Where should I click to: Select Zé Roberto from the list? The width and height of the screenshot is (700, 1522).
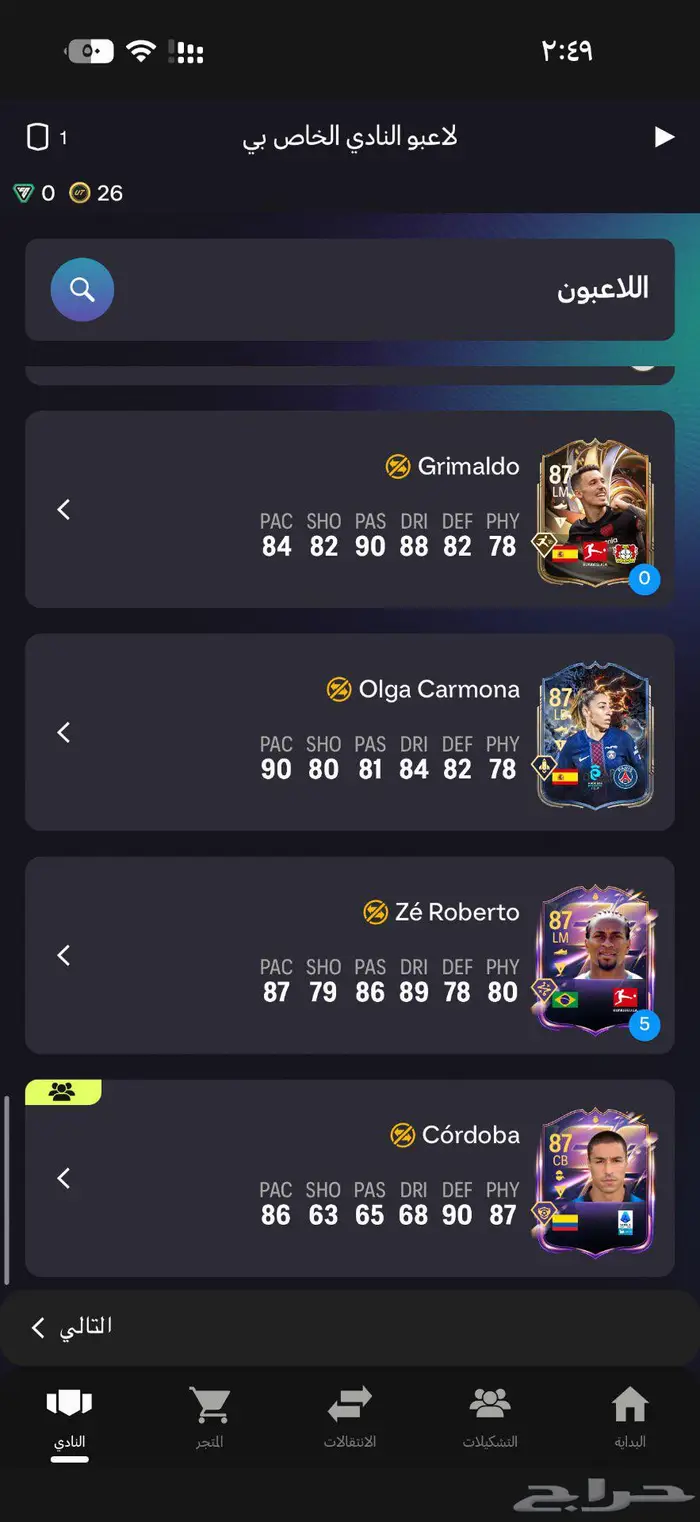[x=350, y=955]
